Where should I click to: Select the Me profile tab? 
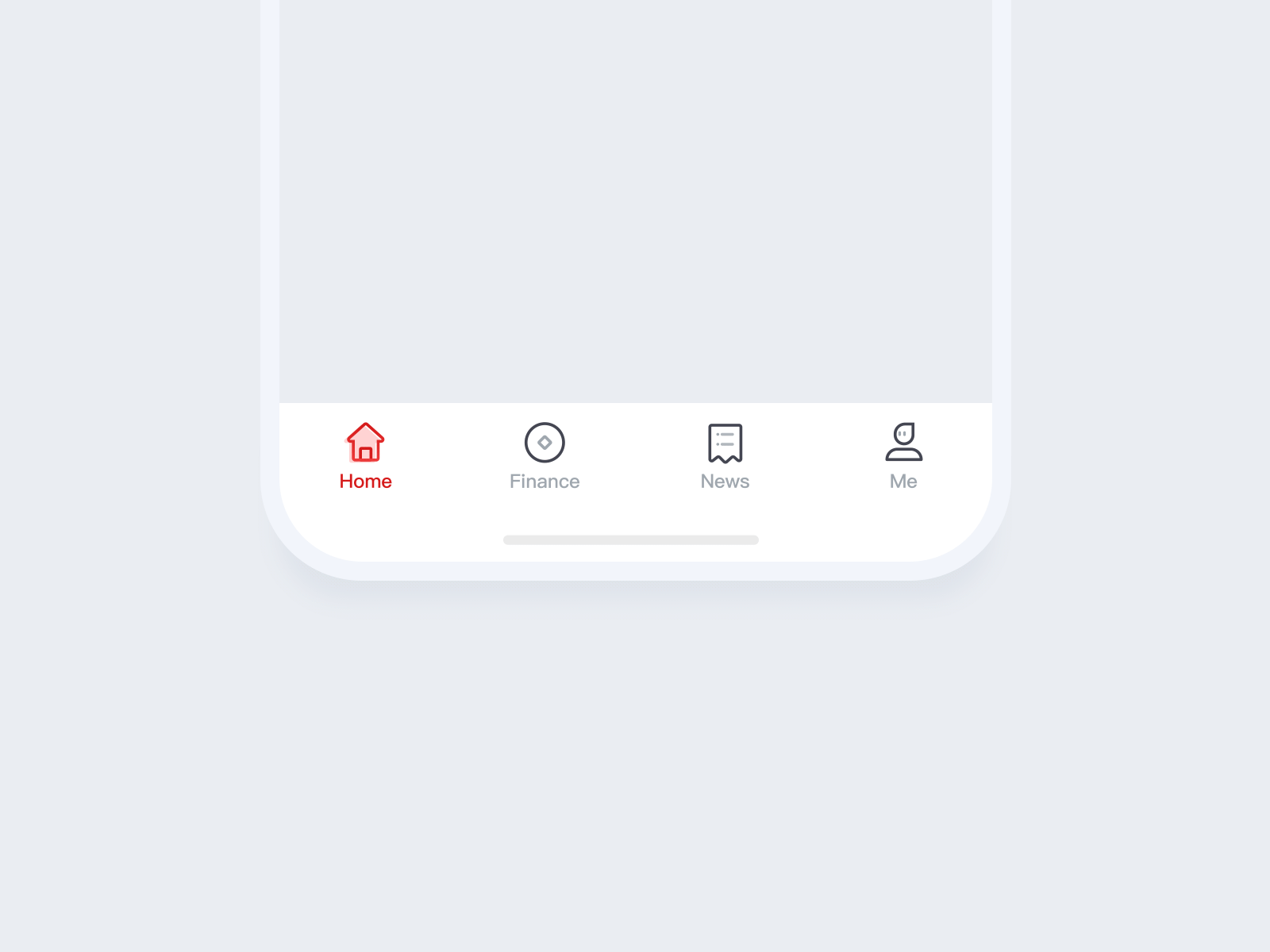903,456
